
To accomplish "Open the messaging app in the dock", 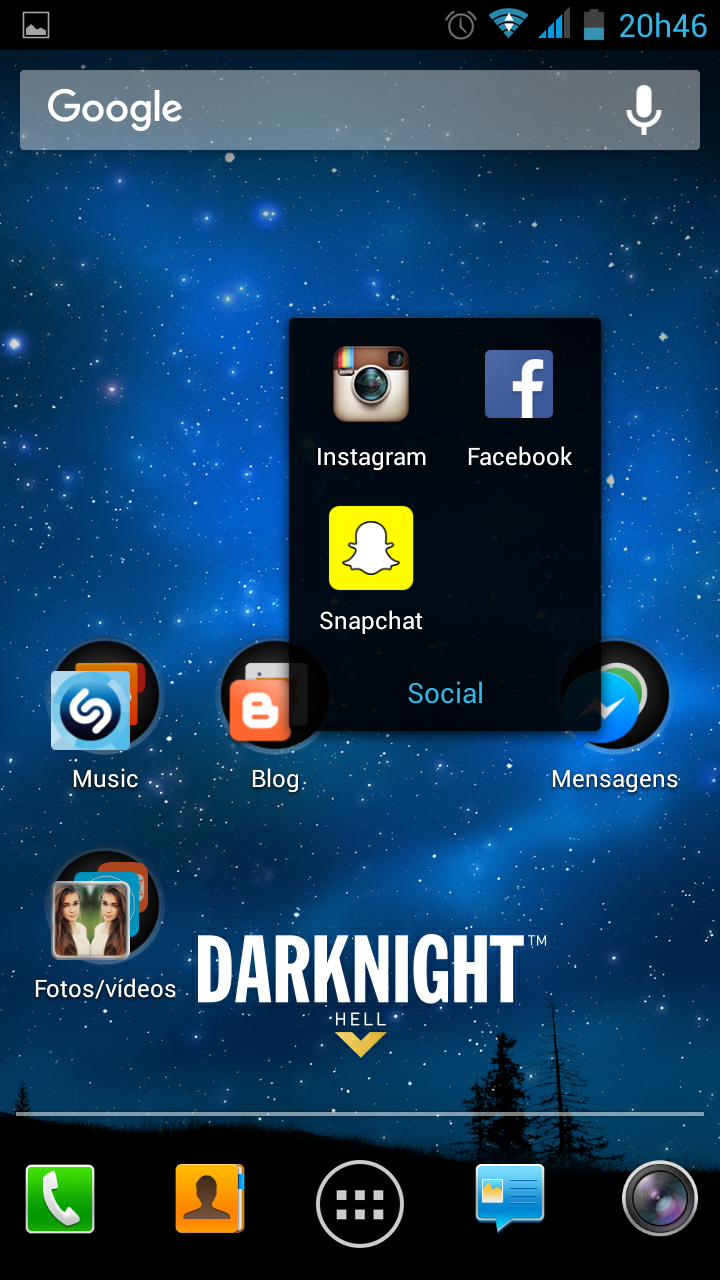I will tap(510, 1197).
